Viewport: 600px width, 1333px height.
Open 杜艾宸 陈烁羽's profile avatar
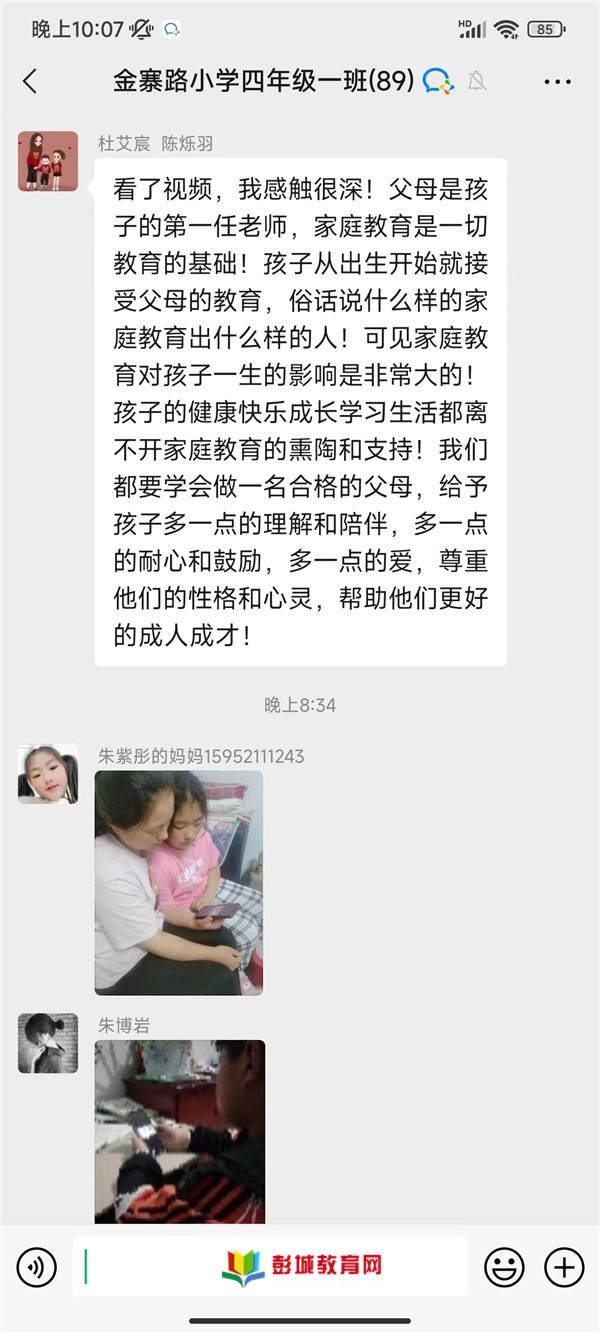click(48, 160)
